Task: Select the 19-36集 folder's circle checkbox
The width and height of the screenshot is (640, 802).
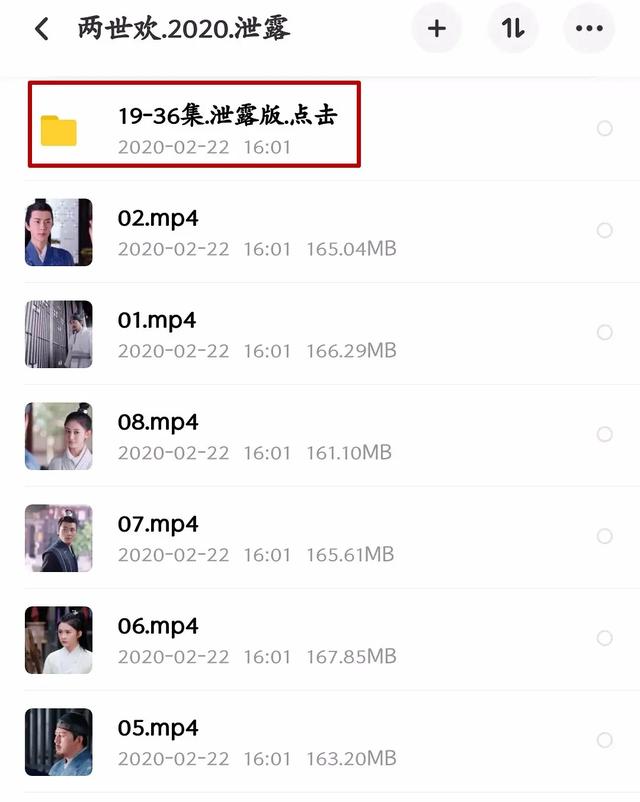Action: pos(604,129)
